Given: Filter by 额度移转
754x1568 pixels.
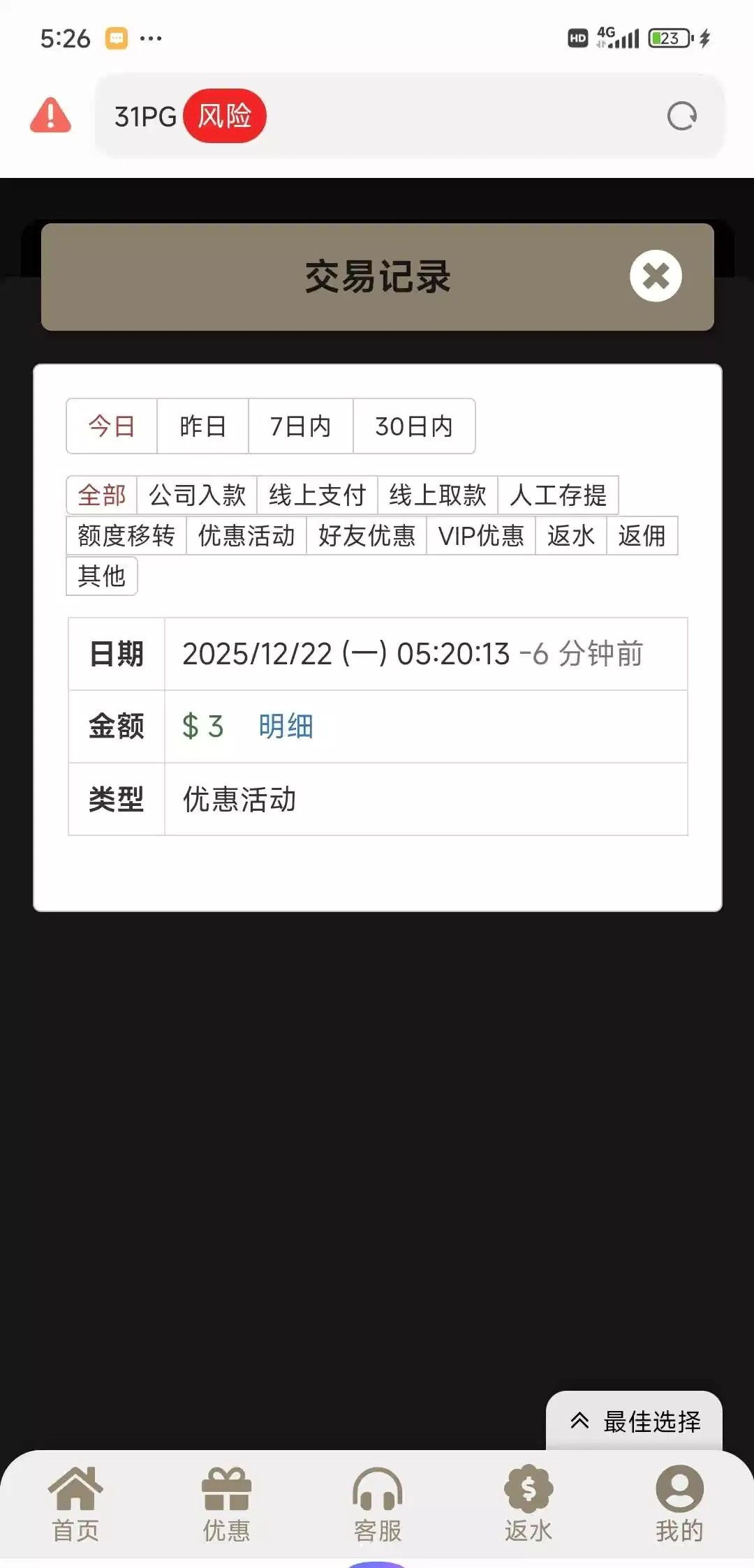Looking at the screenshot, I should pos(126,536).
